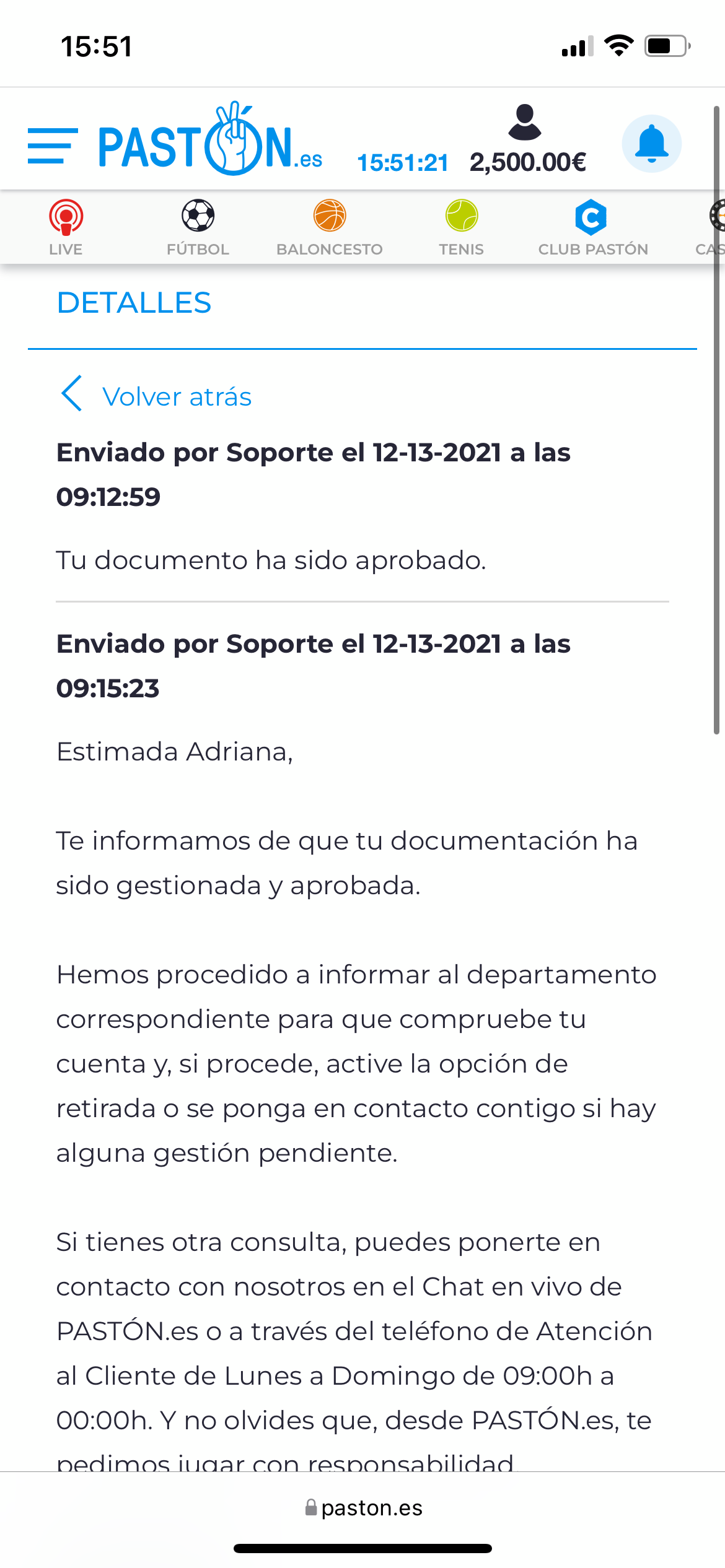Image resolution: width=725 pixels, height=1568 pixels.
Task: Switch to the LIVE section
Action: tap(66, 228)
